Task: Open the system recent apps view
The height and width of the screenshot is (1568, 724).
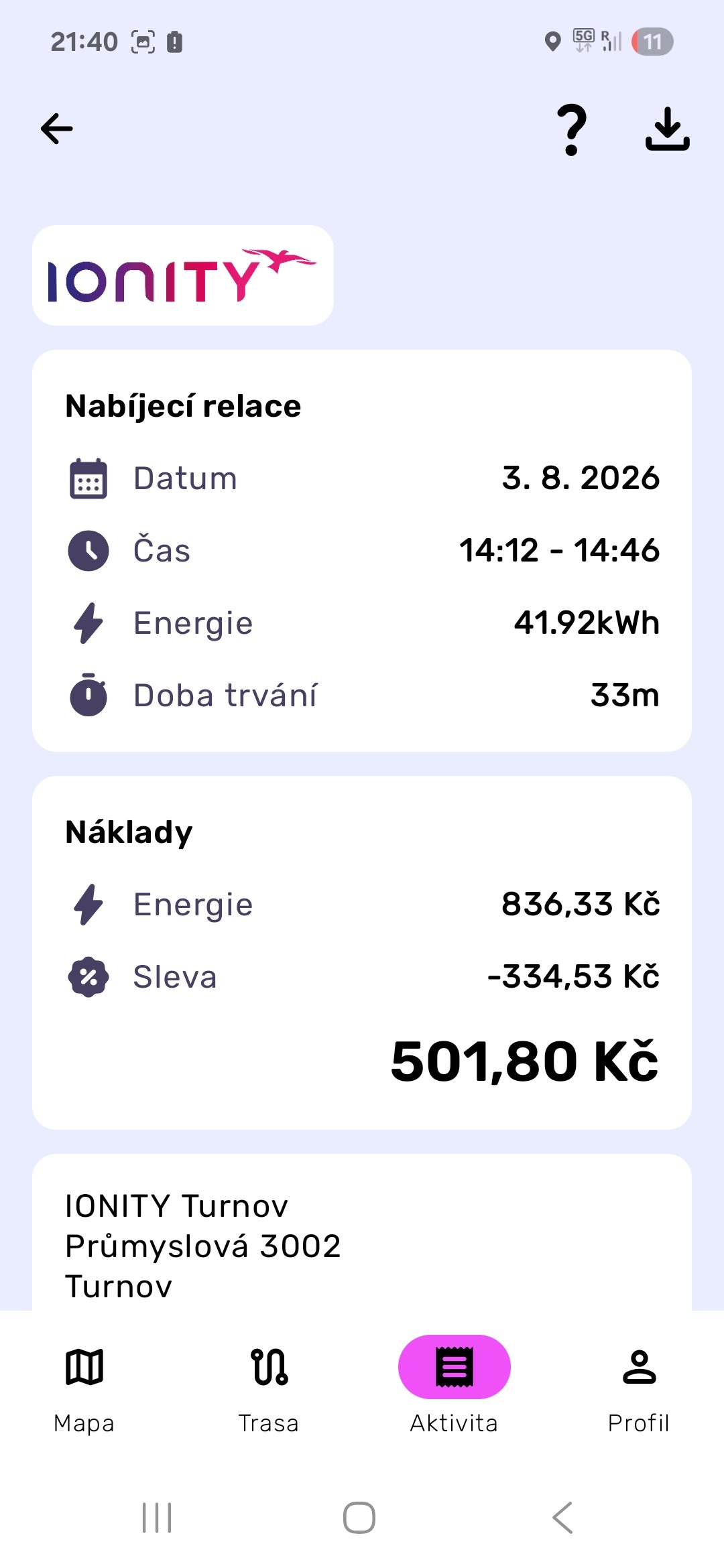Action: [157, 1517]
